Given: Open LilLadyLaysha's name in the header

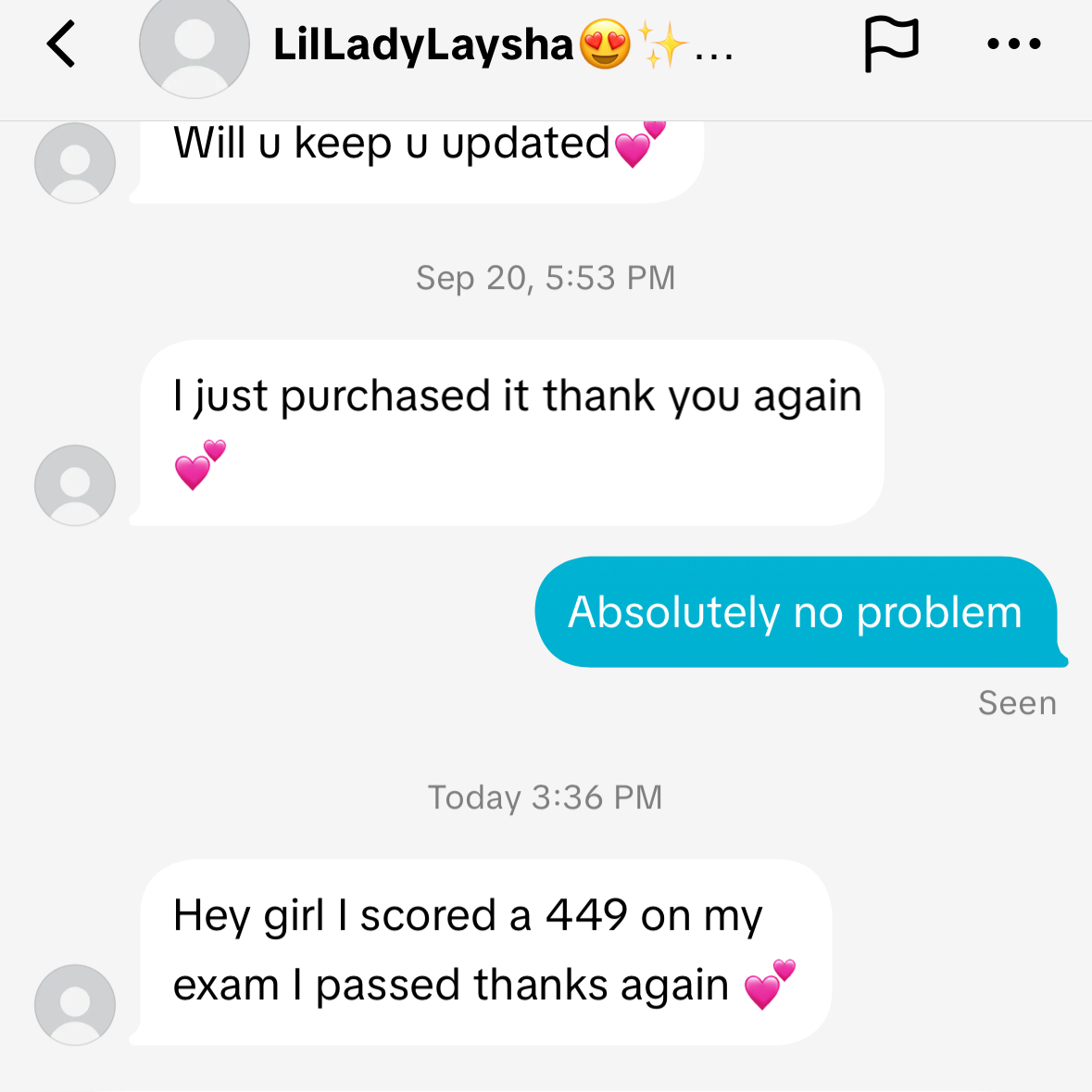Looking at the screenshot, I should [x=422, y=44].
